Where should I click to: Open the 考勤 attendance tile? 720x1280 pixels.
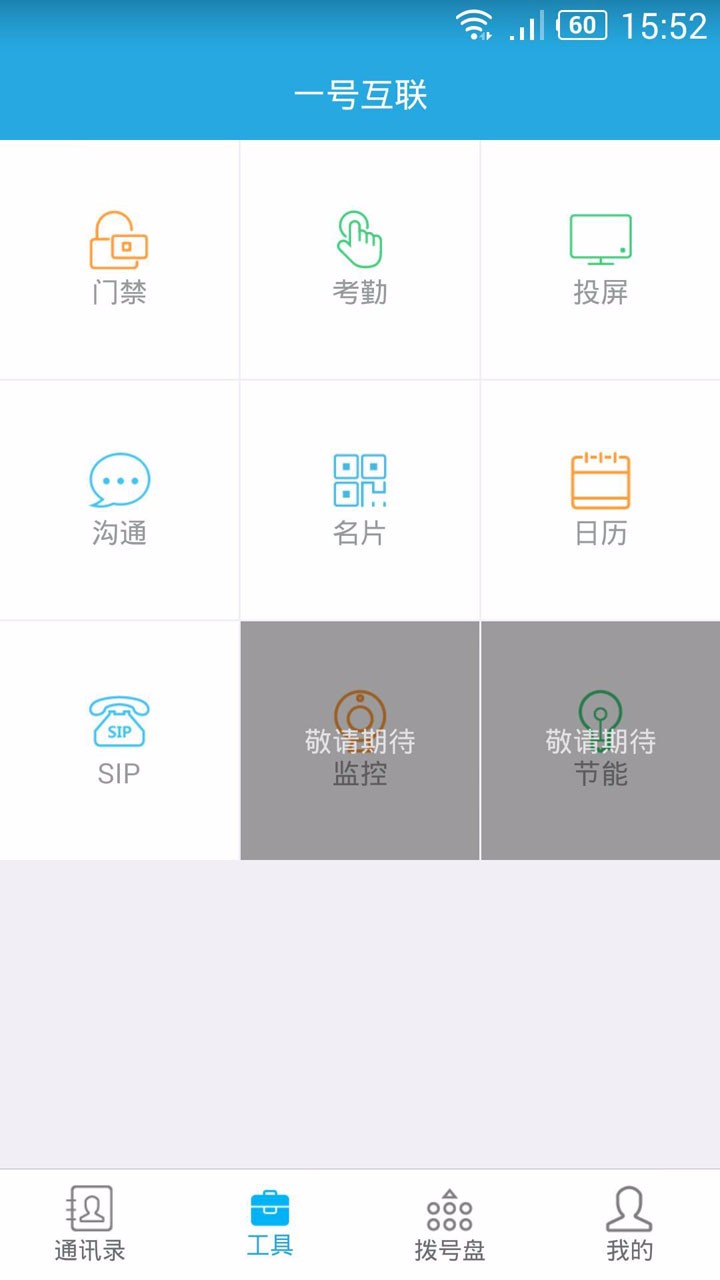[360, 260]
